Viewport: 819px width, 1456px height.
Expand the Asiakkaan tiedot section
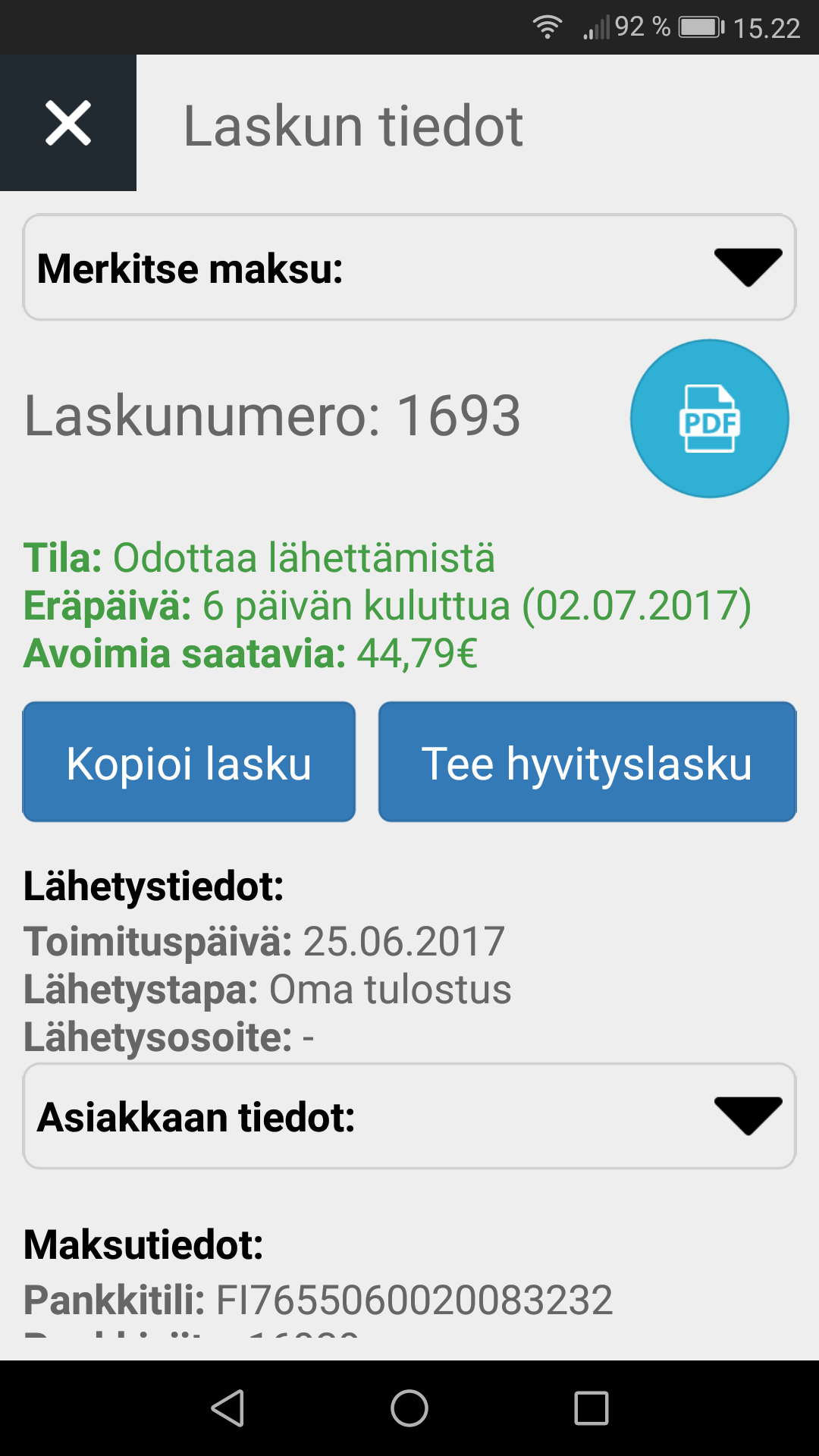tap(409, 1116)
